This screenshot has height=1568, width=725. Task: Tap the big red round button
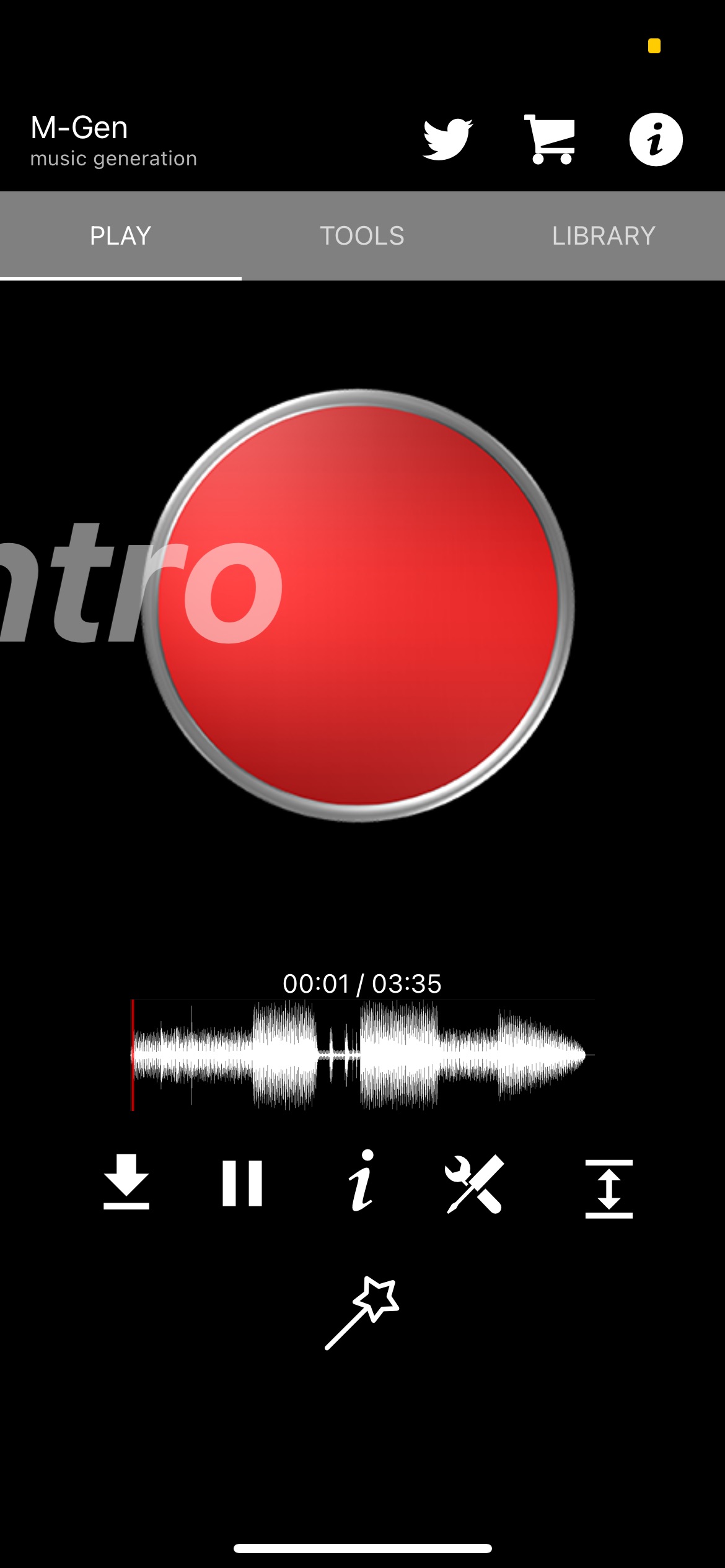[x=358, y=605]
